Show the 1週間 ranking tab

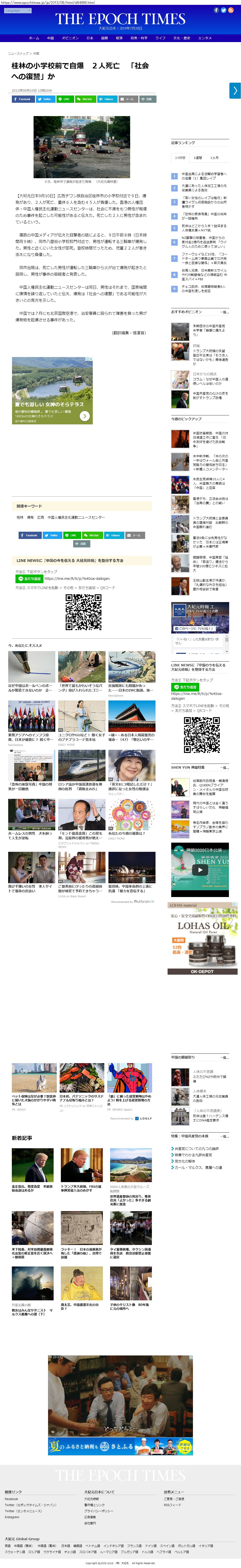click(x=198, y=158)
